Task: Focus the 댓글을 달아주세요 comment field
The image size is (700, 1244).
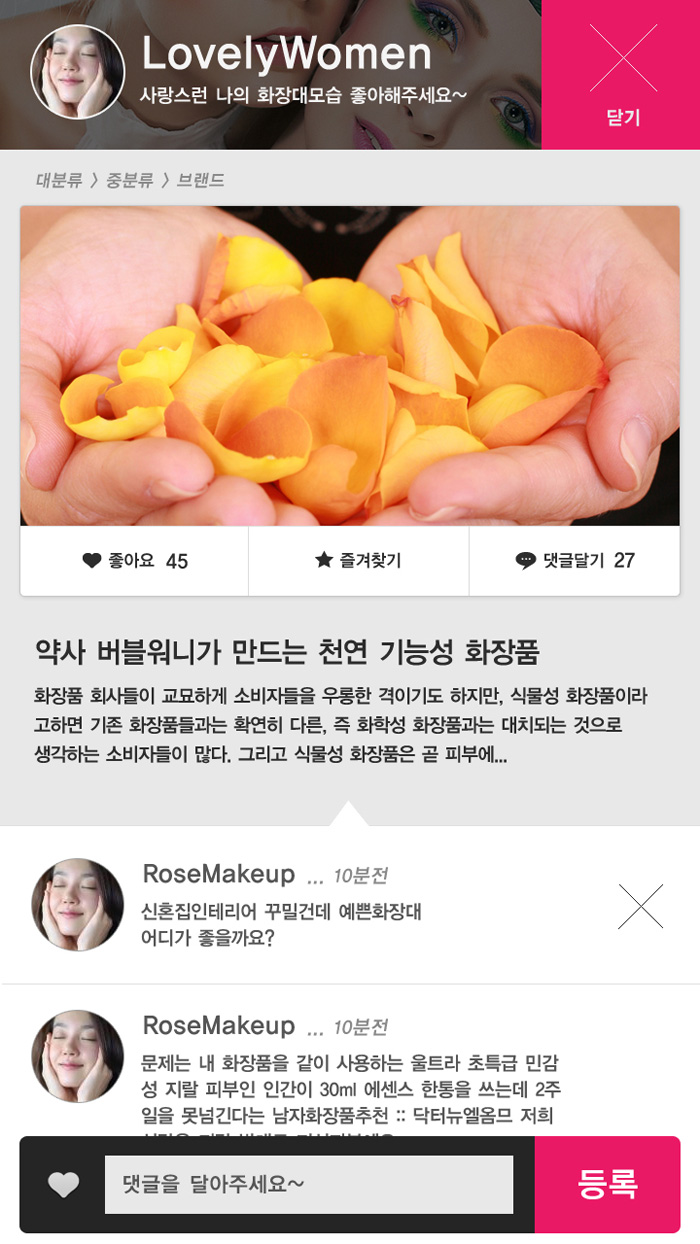Action: coord(308,1185)
